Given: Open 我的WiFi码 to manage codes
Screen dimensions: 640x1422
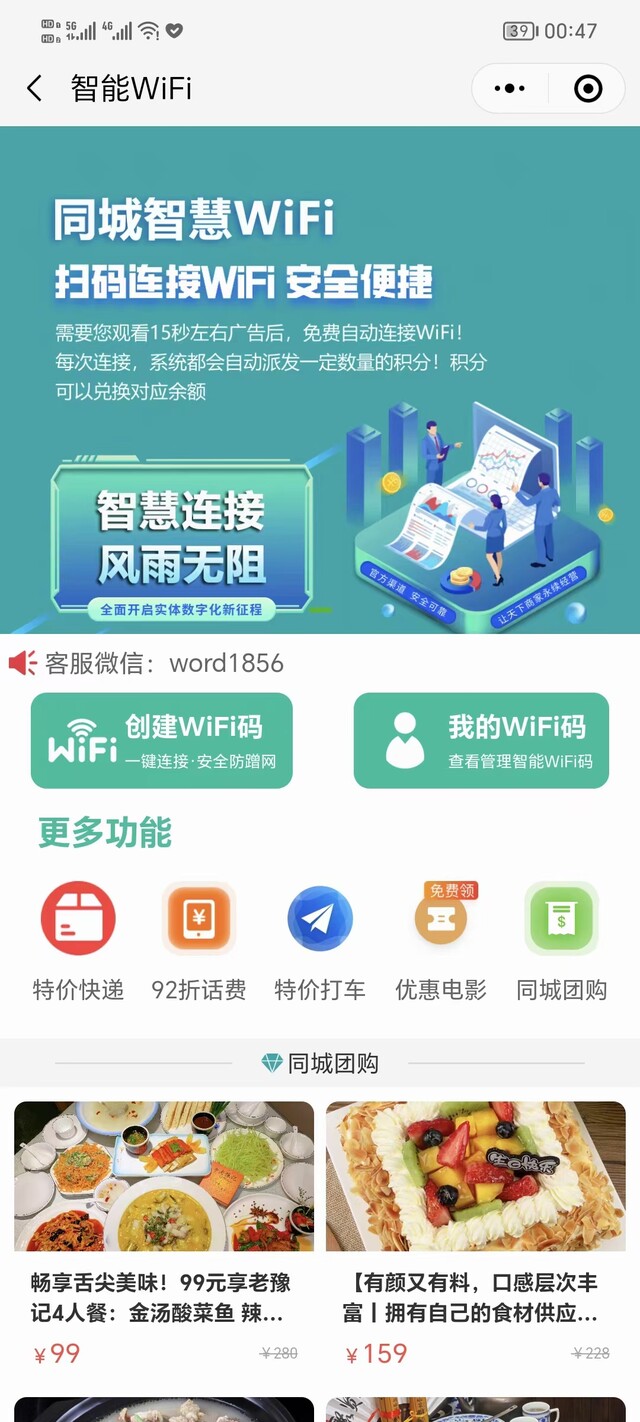Looking at the screenshot, I should [481, 740].
